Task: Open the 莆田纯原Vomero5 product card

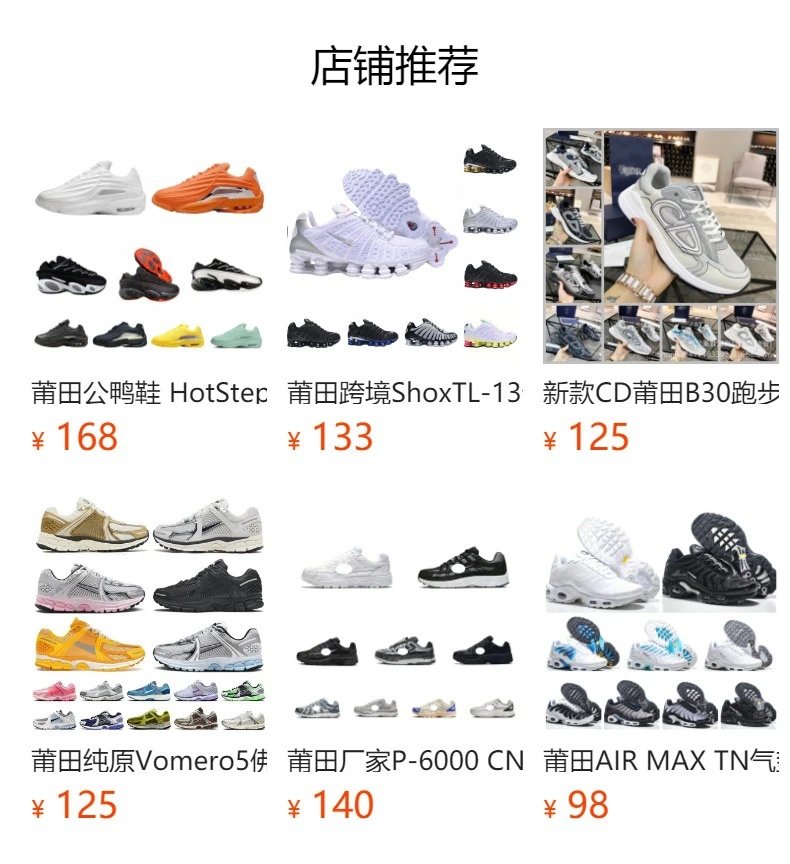Action: [x=149, y=615]
